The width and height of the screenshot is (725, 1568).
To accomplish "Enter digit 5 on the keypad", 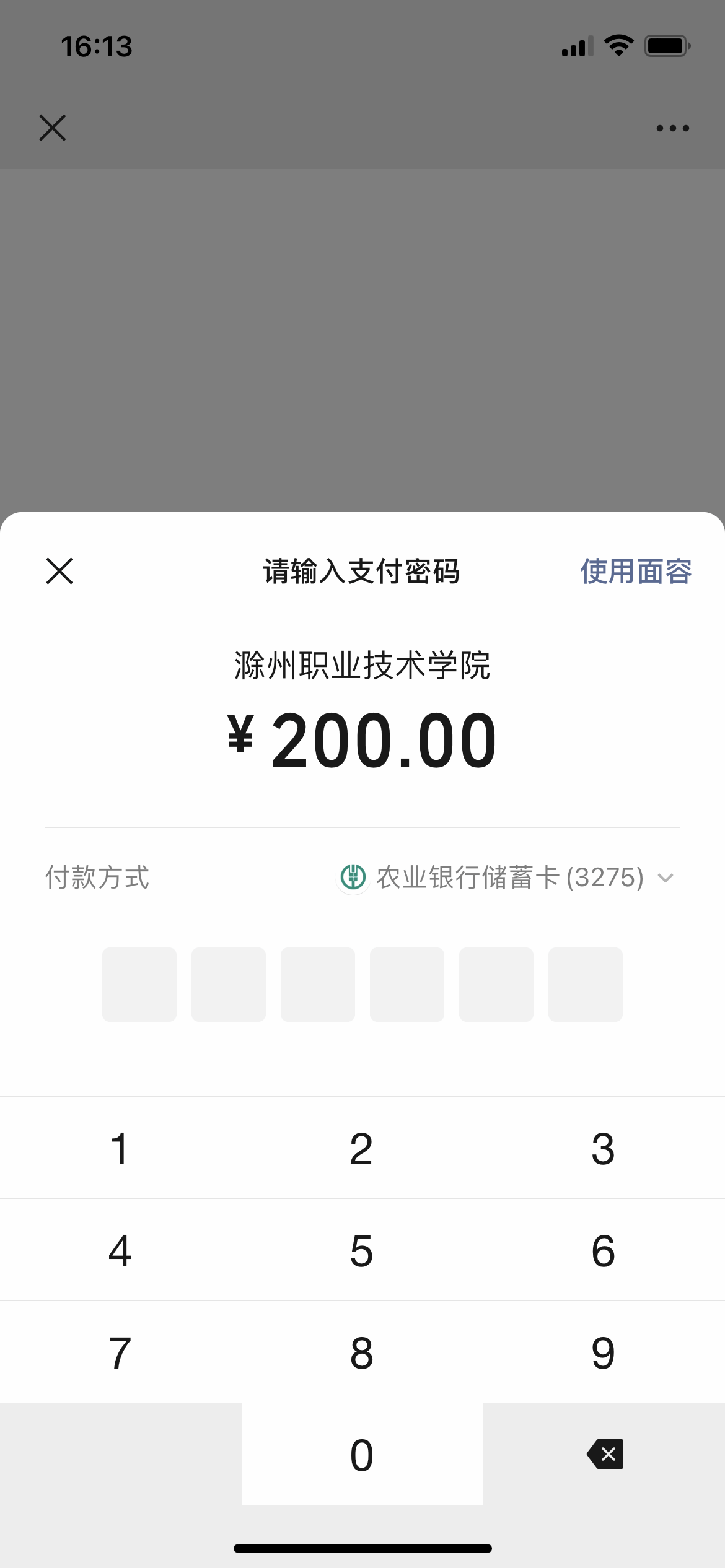I will 362,1251.
